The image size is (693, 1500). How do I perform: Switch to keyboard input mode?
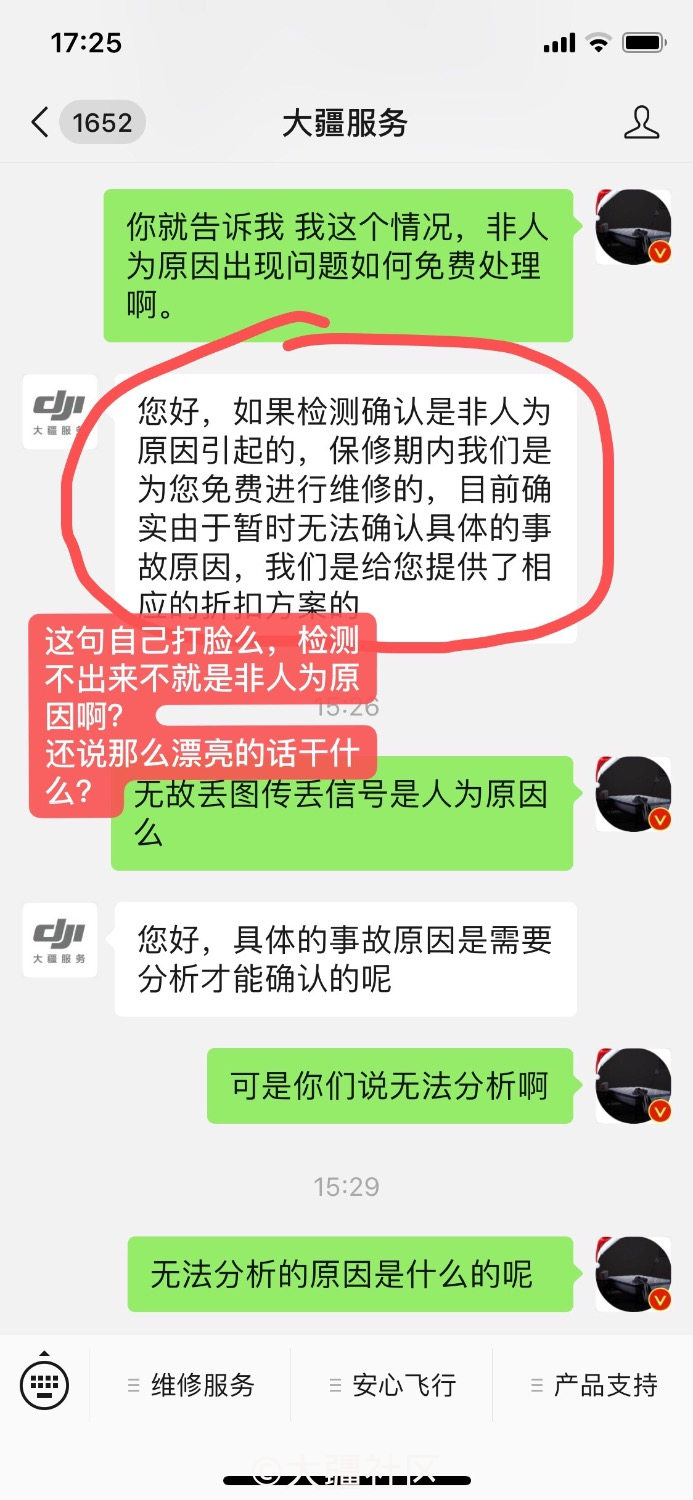(44, 1385)
